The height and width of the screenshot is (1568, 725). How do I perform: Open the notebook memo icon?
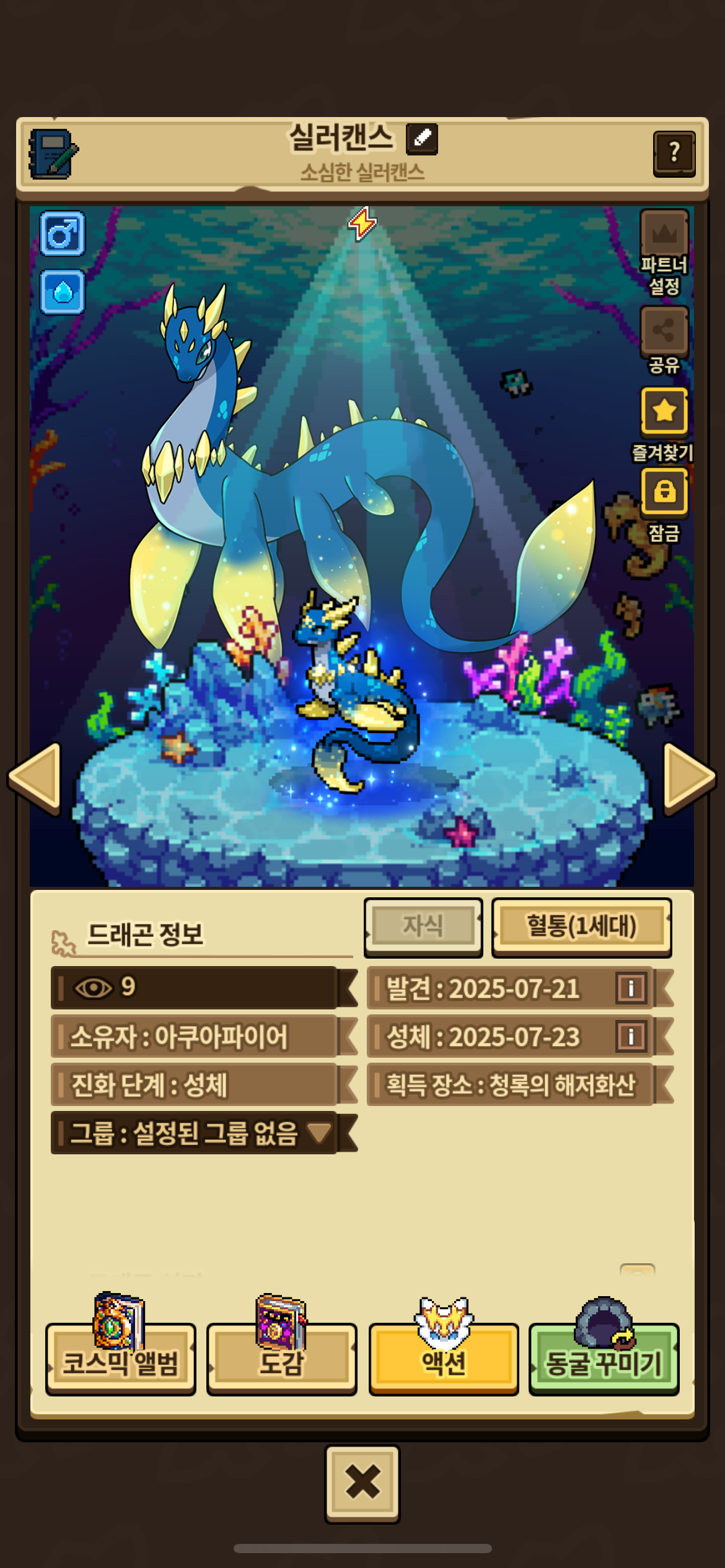53,154
